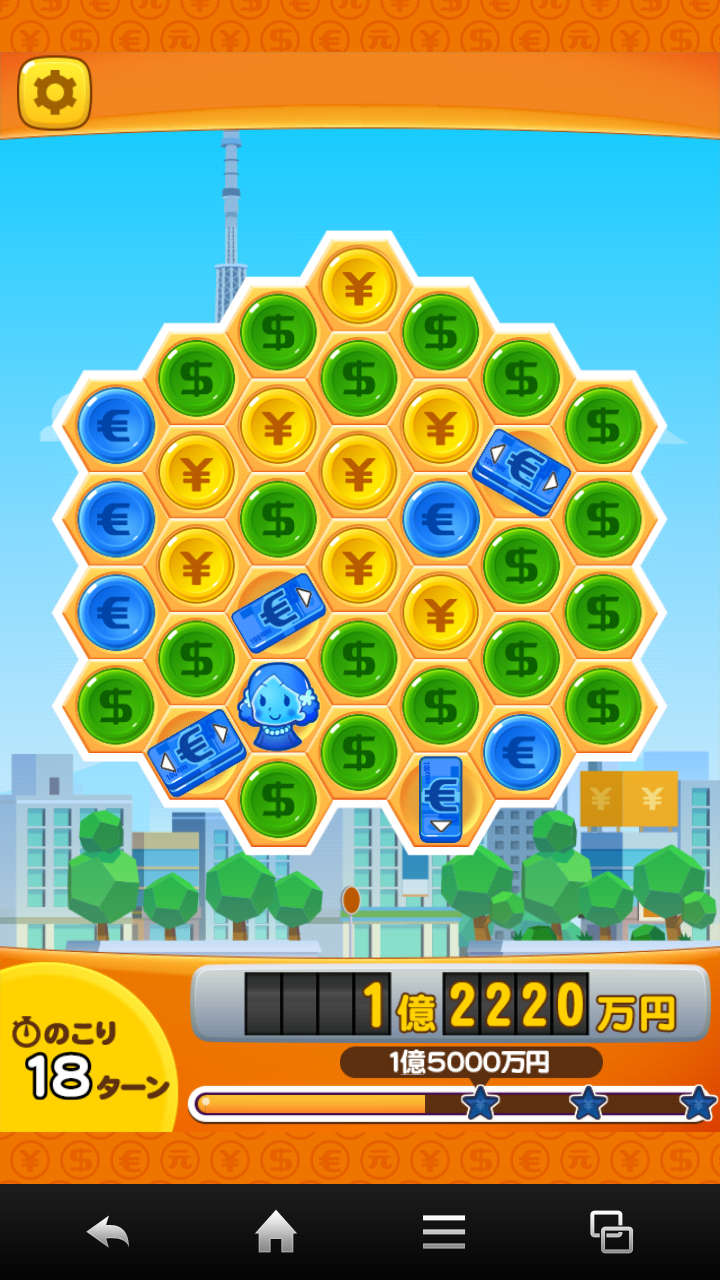Open the system menu button
This screenshot has height=1280, width=720.
tap(443, 1232)
